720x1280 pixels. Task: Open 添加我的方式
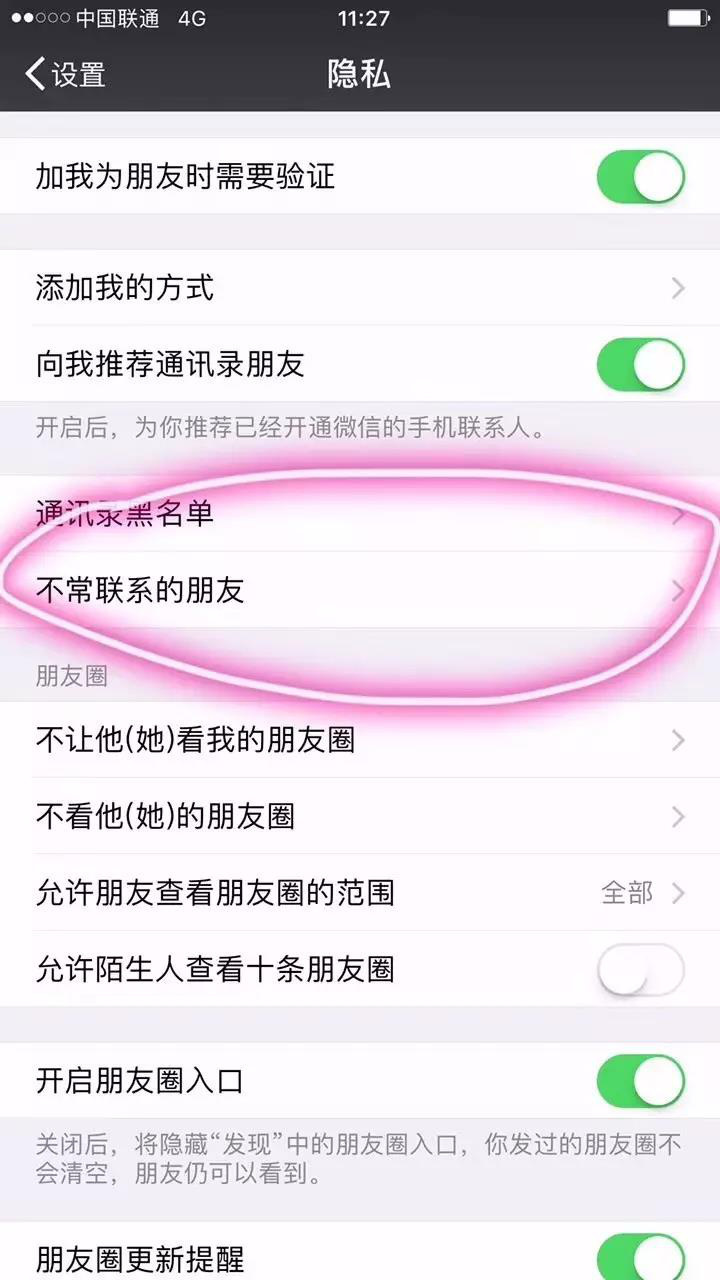[x=360, y=288]
